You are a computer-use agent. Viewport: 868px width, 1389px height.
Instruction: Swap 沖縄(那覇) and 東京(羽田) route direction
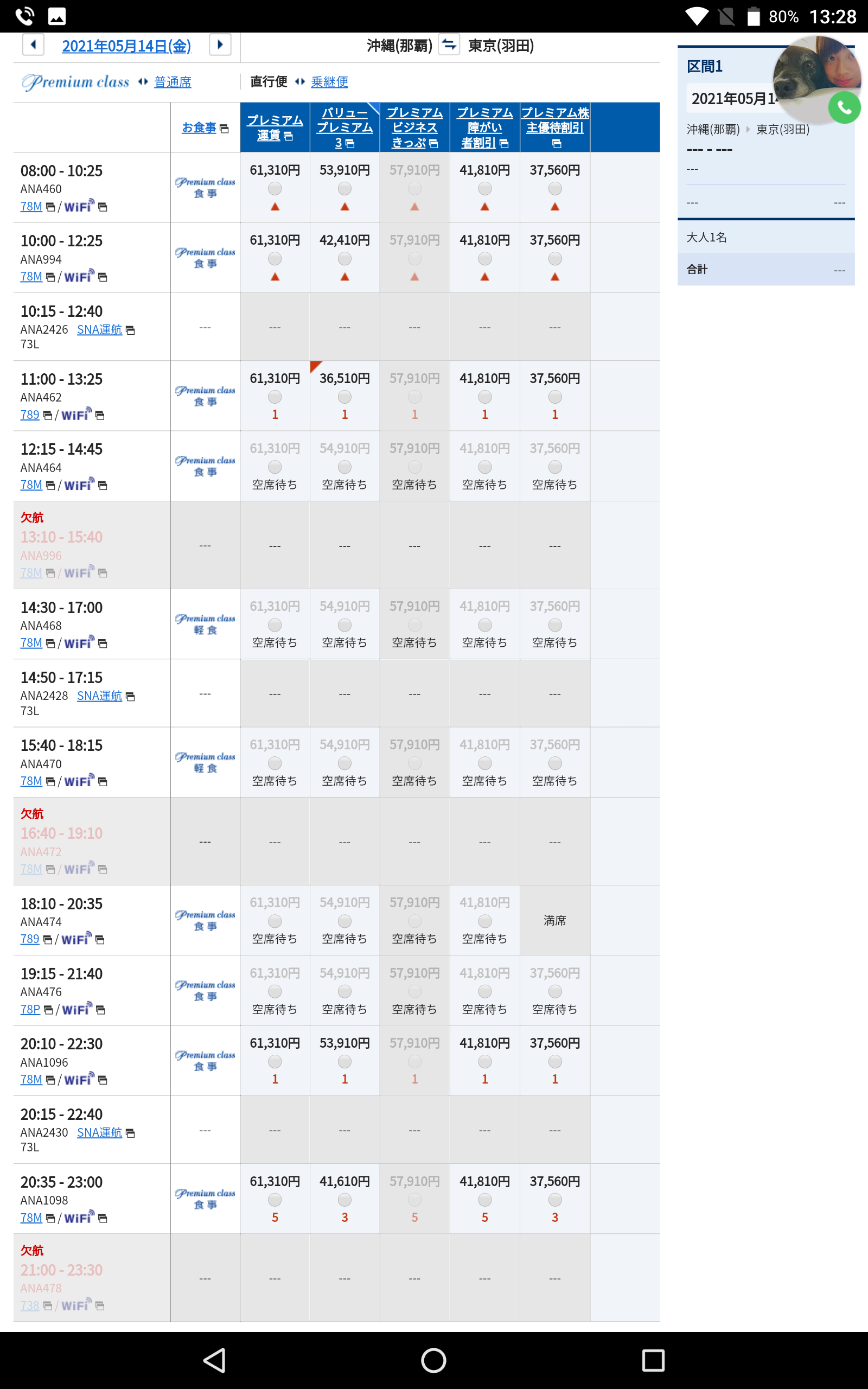tap(449, 45)
